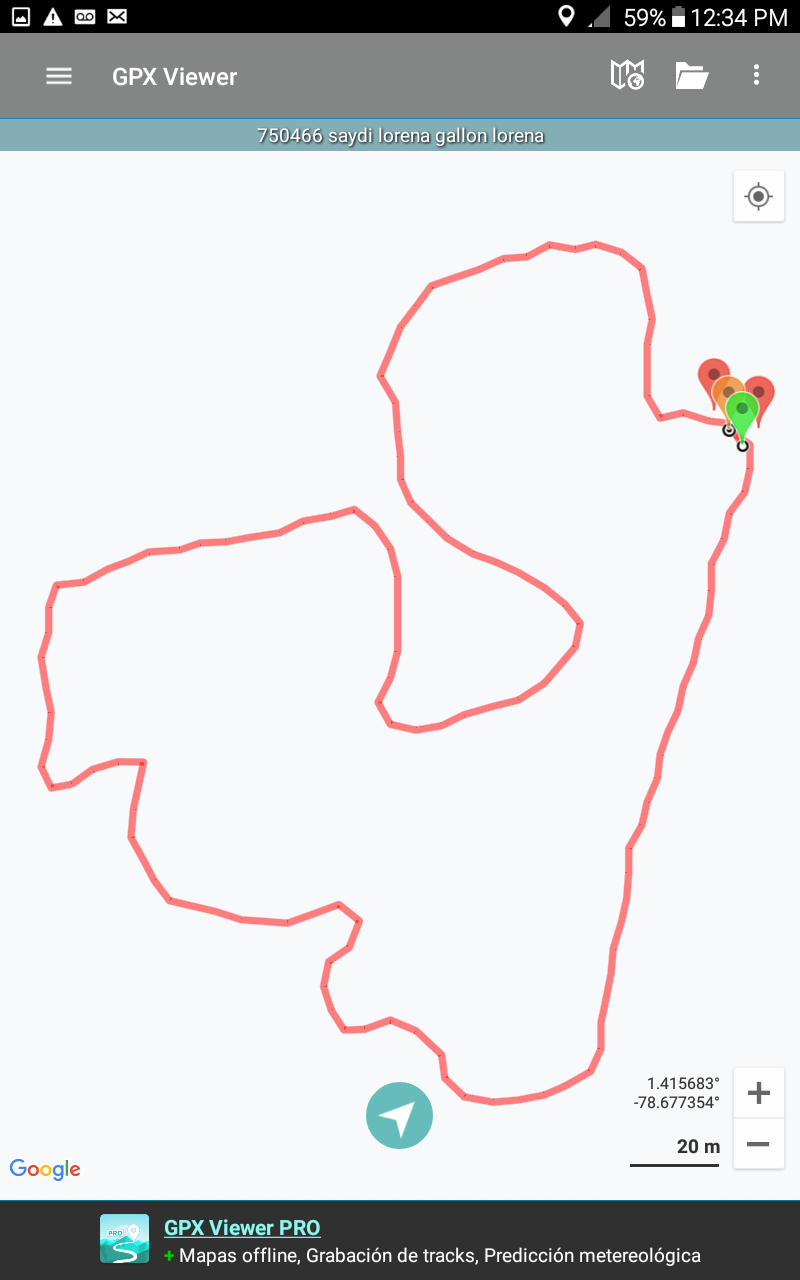Zoom out with the minus button
The width and height of the screenshot is (800, 1280).
pyautogui.click(x=758, y=1144)
